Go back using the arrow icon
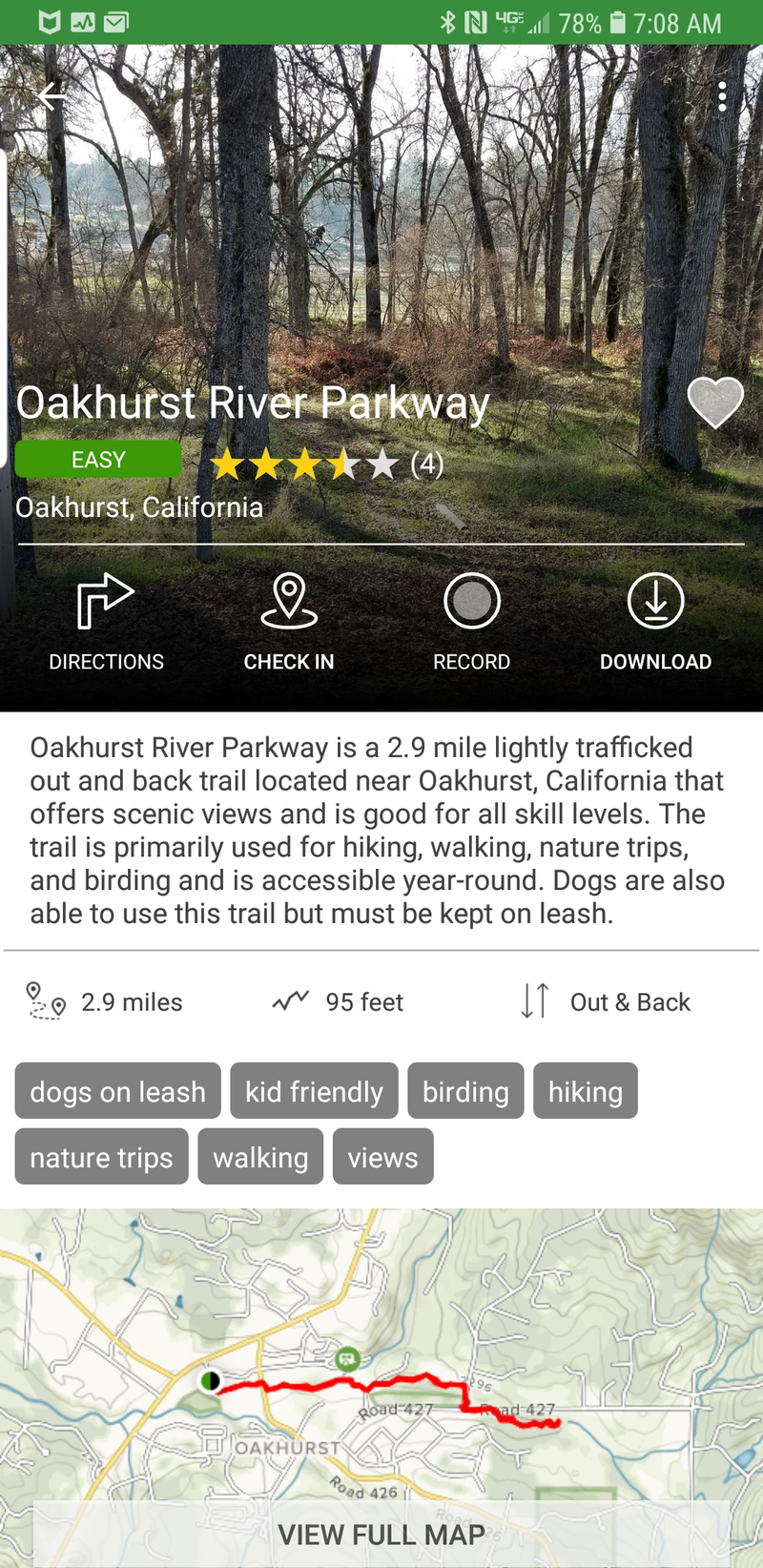This screenshot has height=1568, width=763. (52, 96)
